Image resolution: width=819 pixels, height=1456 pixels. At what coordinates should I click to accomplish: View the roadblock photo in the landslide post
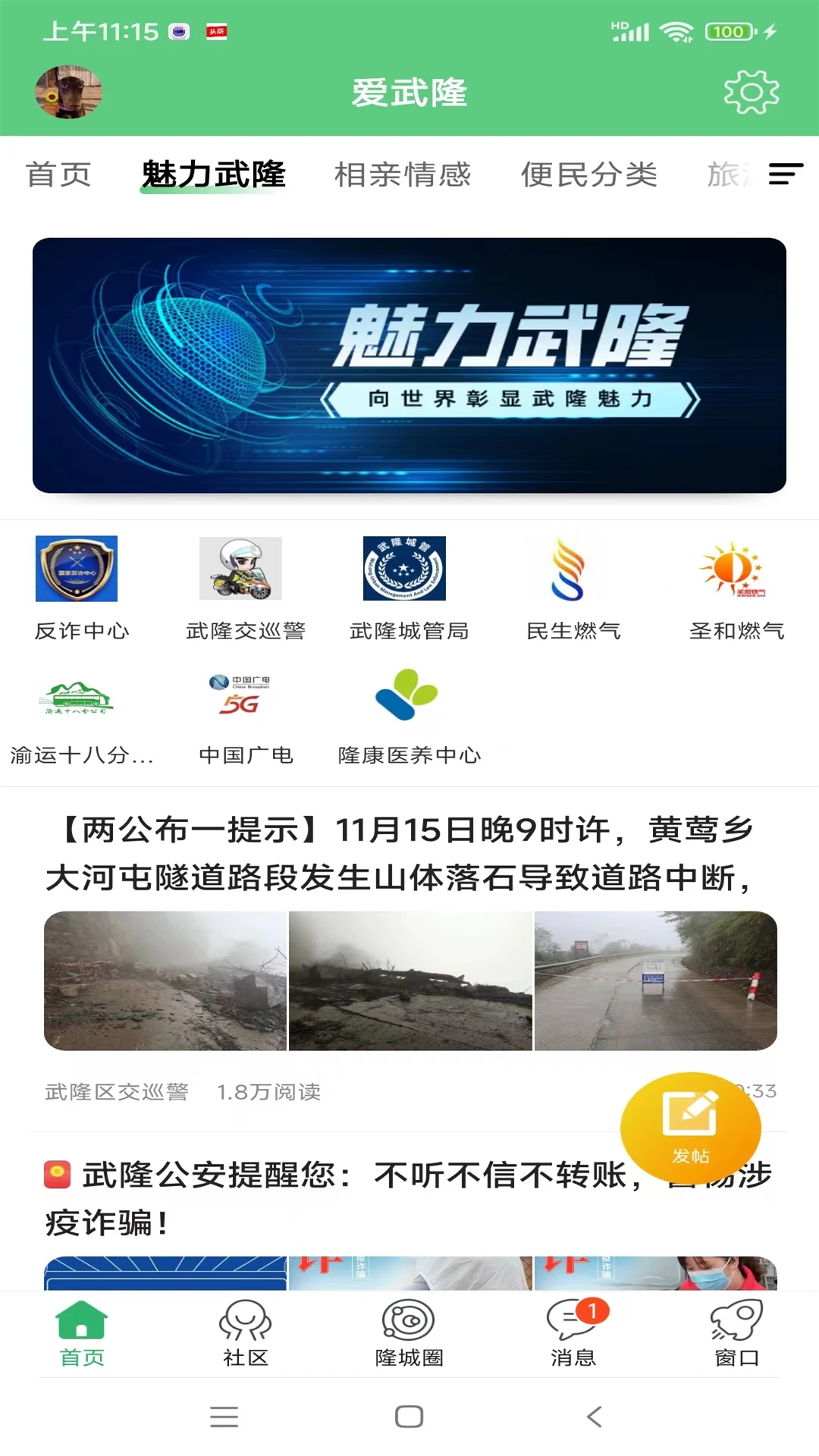[x=656, y=978]
